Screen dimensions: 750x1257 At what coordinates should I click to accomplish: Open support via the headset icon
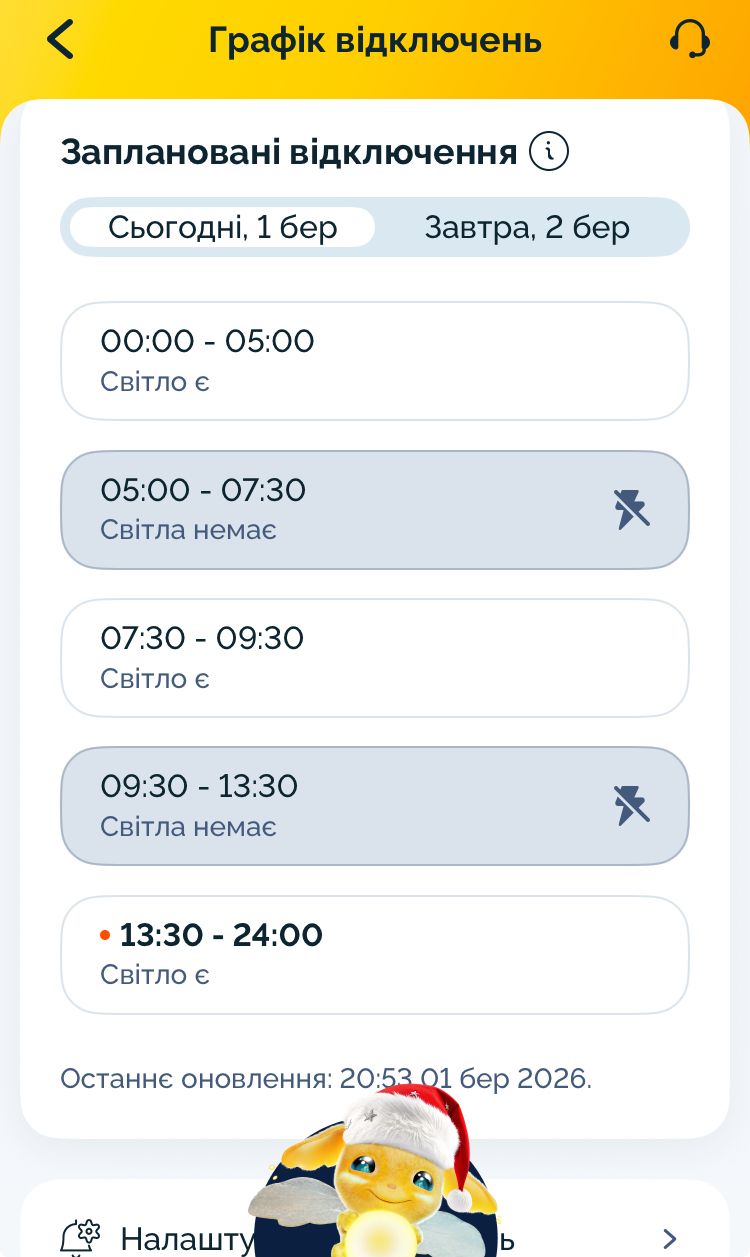point(689,40)
